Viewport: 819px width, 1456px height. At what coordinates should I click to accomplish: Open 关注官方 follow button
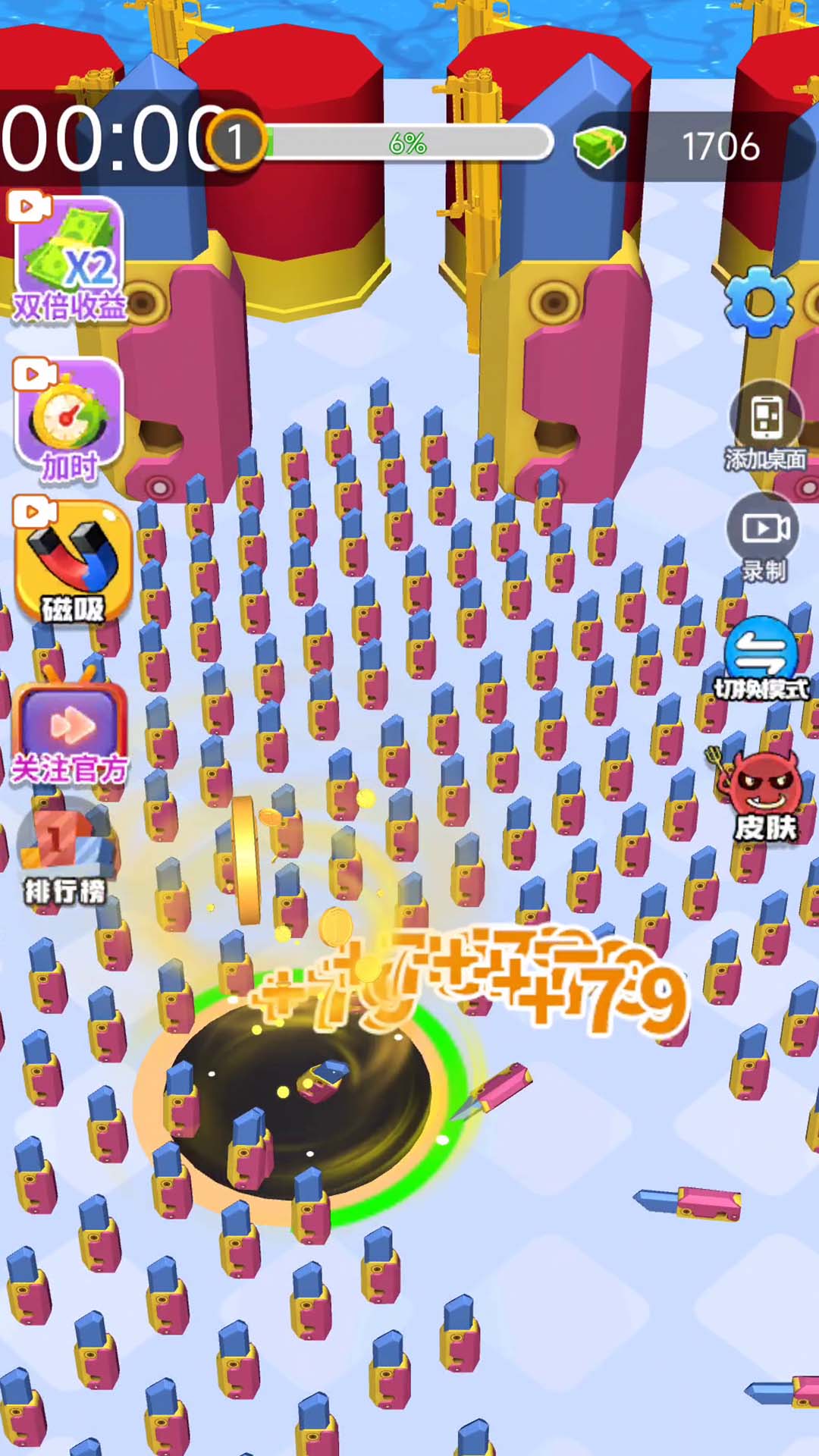point(68,732)
